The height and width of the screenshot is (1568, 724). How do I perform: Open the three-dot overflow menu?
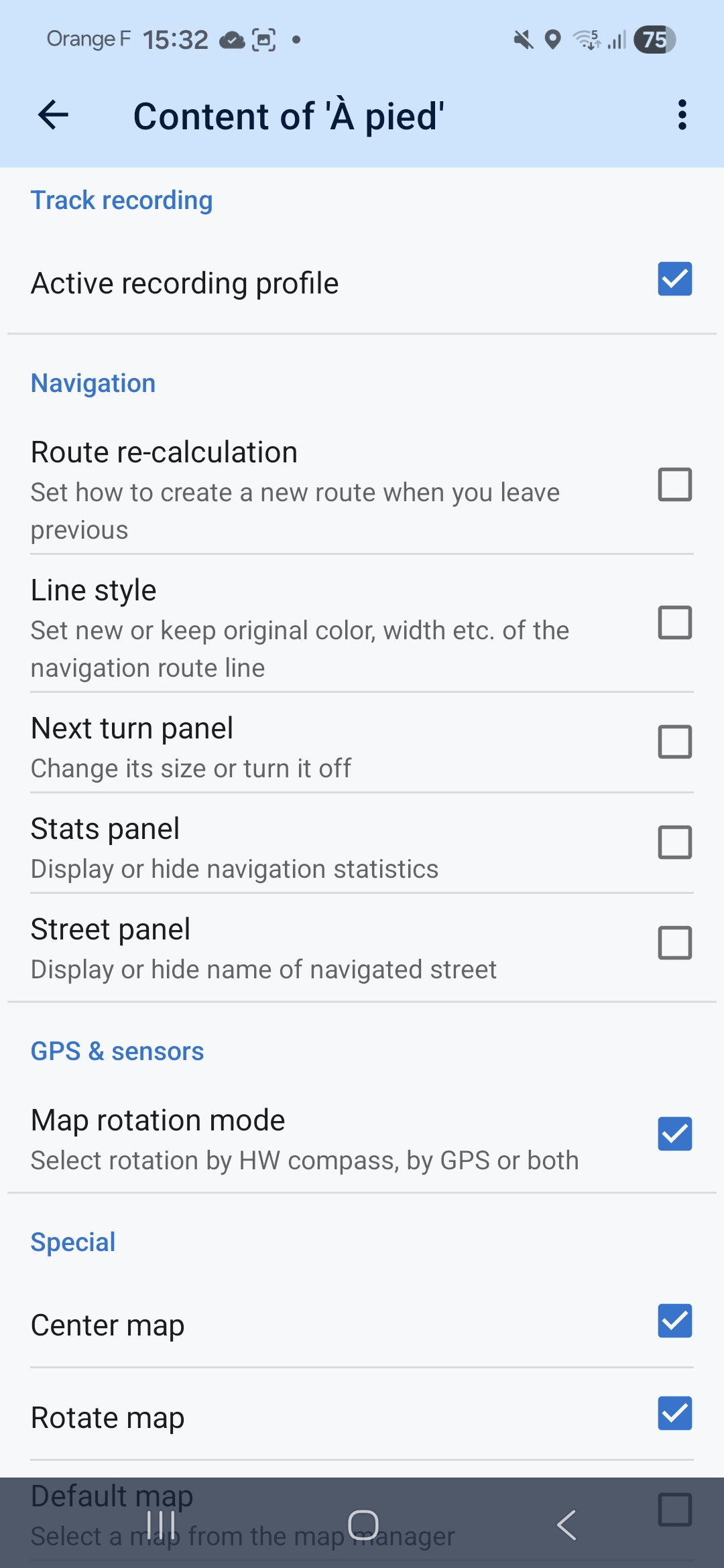682,115
